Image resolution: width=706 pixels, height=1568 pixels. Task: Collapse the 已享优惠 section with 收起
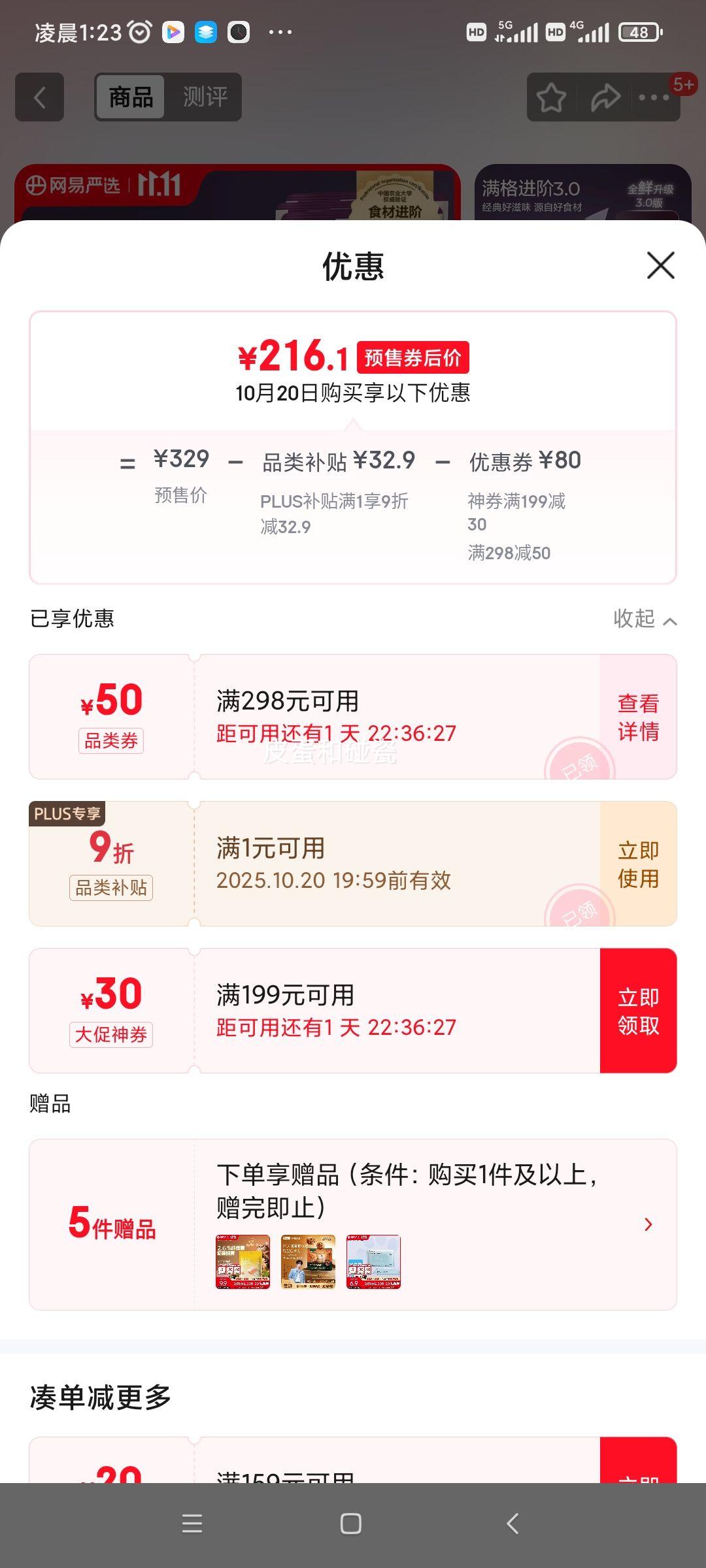644,619
